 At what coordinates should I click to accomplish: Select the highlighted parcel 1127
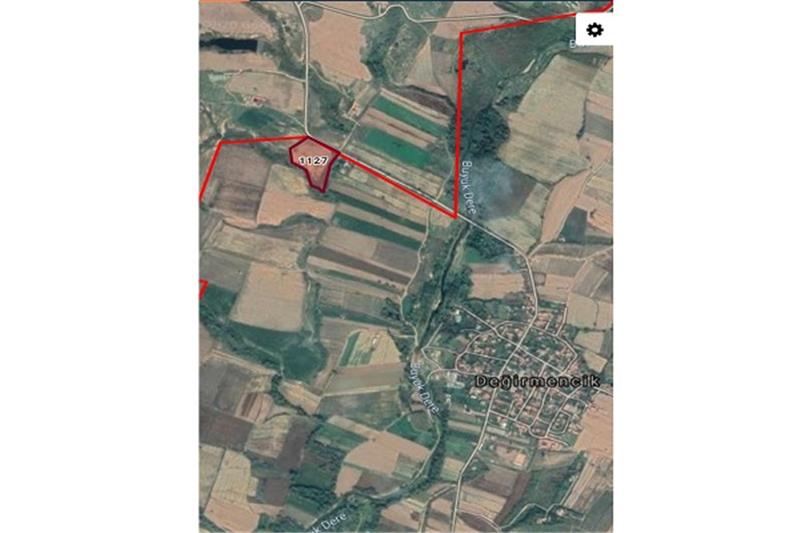(314, 163)
